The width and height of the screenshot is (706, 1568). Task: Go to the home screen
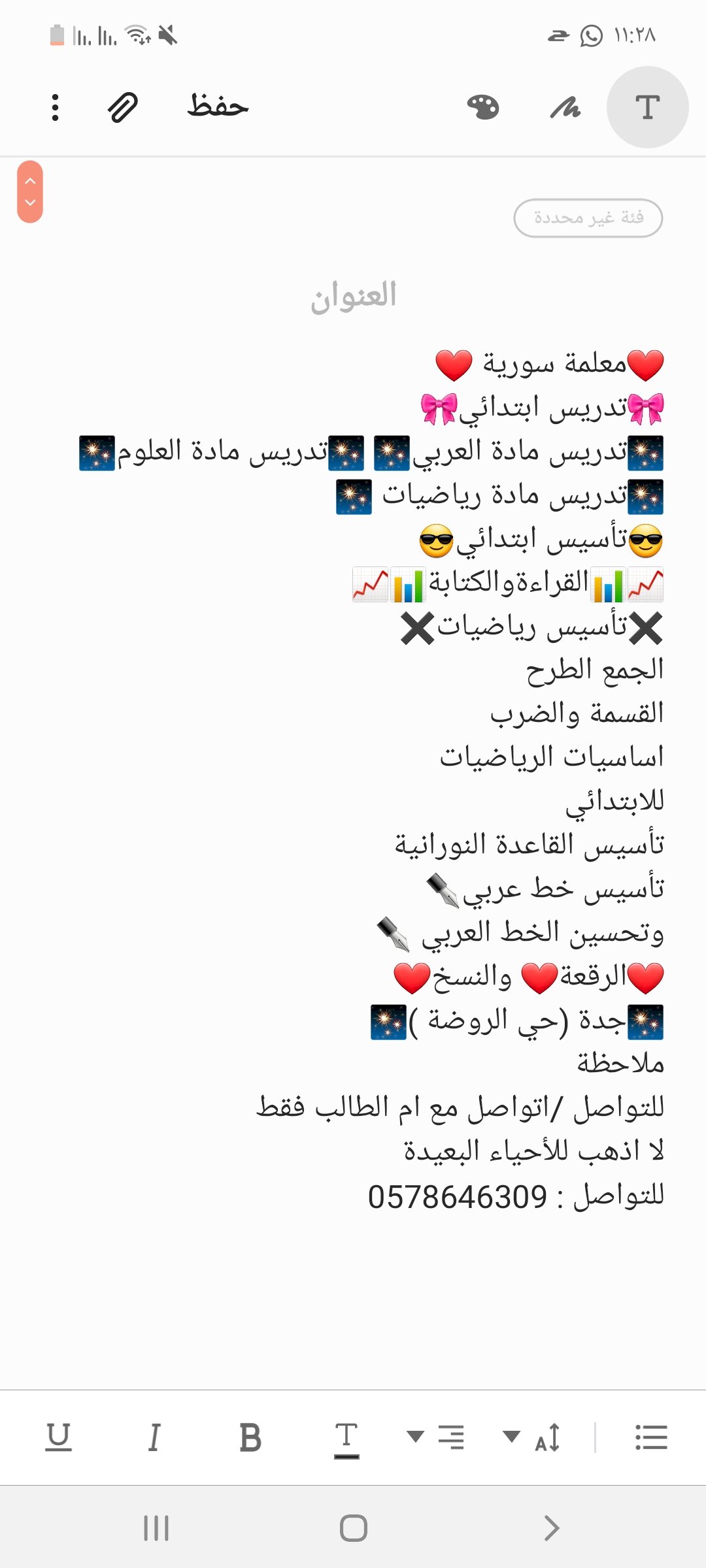click(353, 1527)
